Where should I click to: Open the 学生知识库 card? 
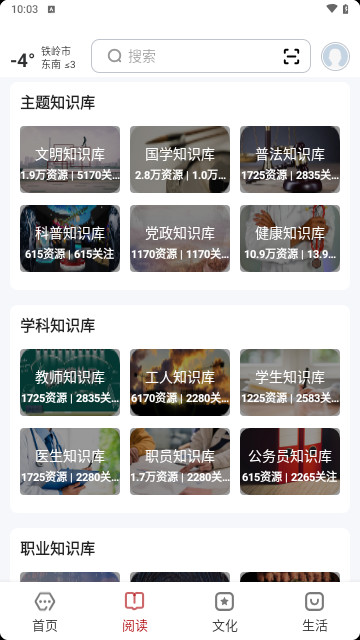(290, 382)
